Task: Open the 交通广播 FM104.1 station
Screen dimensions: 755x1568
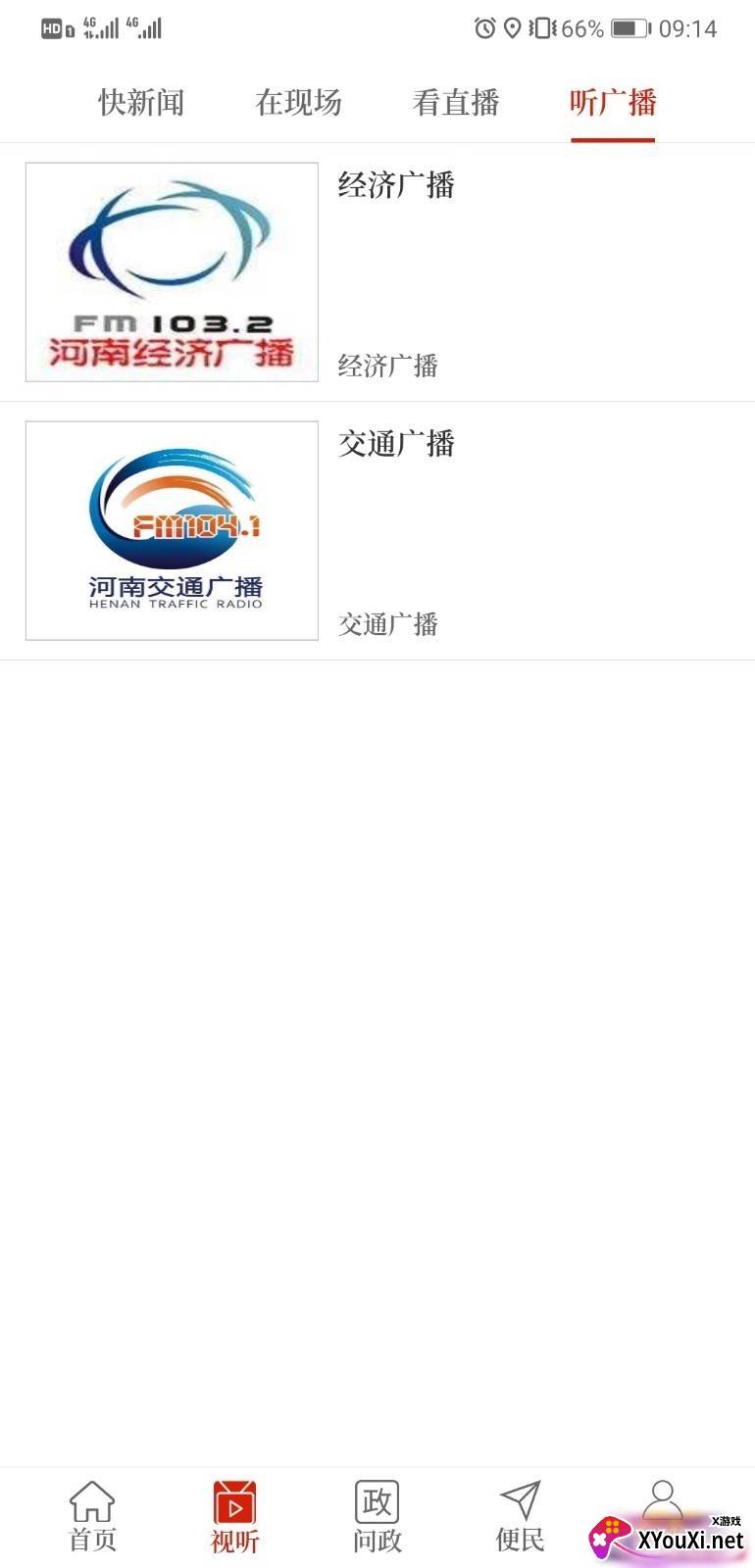Action: point(377,531)
